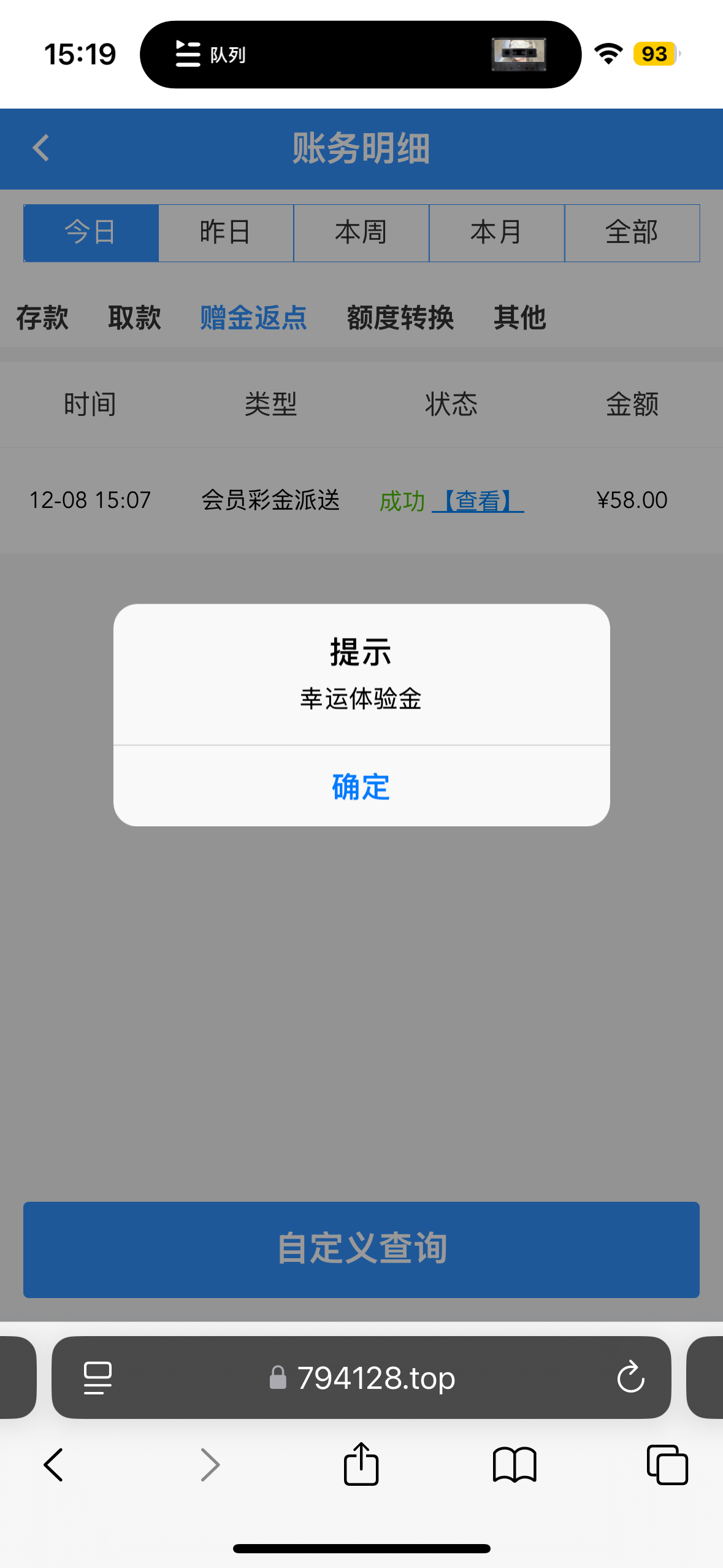Tap the share icon in Safari toolbar
The width and height of the screenshot is (723, 1568).
[361, 1465]
